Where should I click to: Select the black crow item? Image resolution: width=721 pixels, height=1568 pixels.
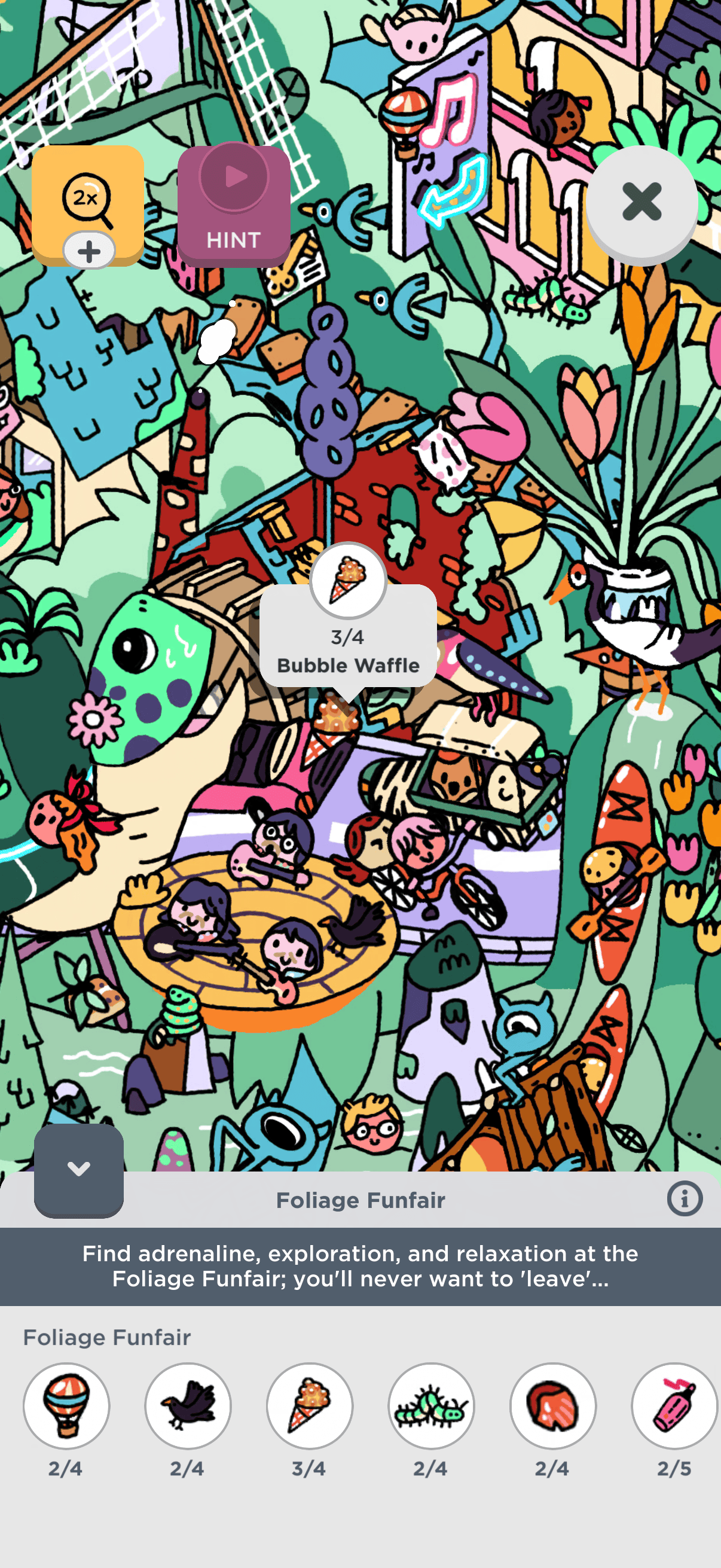(x=188, y=1405)
